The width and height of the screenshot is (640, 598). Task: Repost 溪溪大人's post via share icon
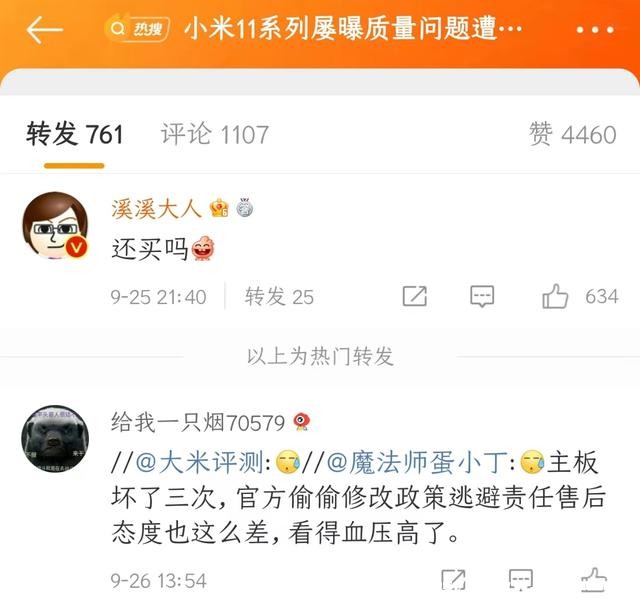tap(414, 296)
